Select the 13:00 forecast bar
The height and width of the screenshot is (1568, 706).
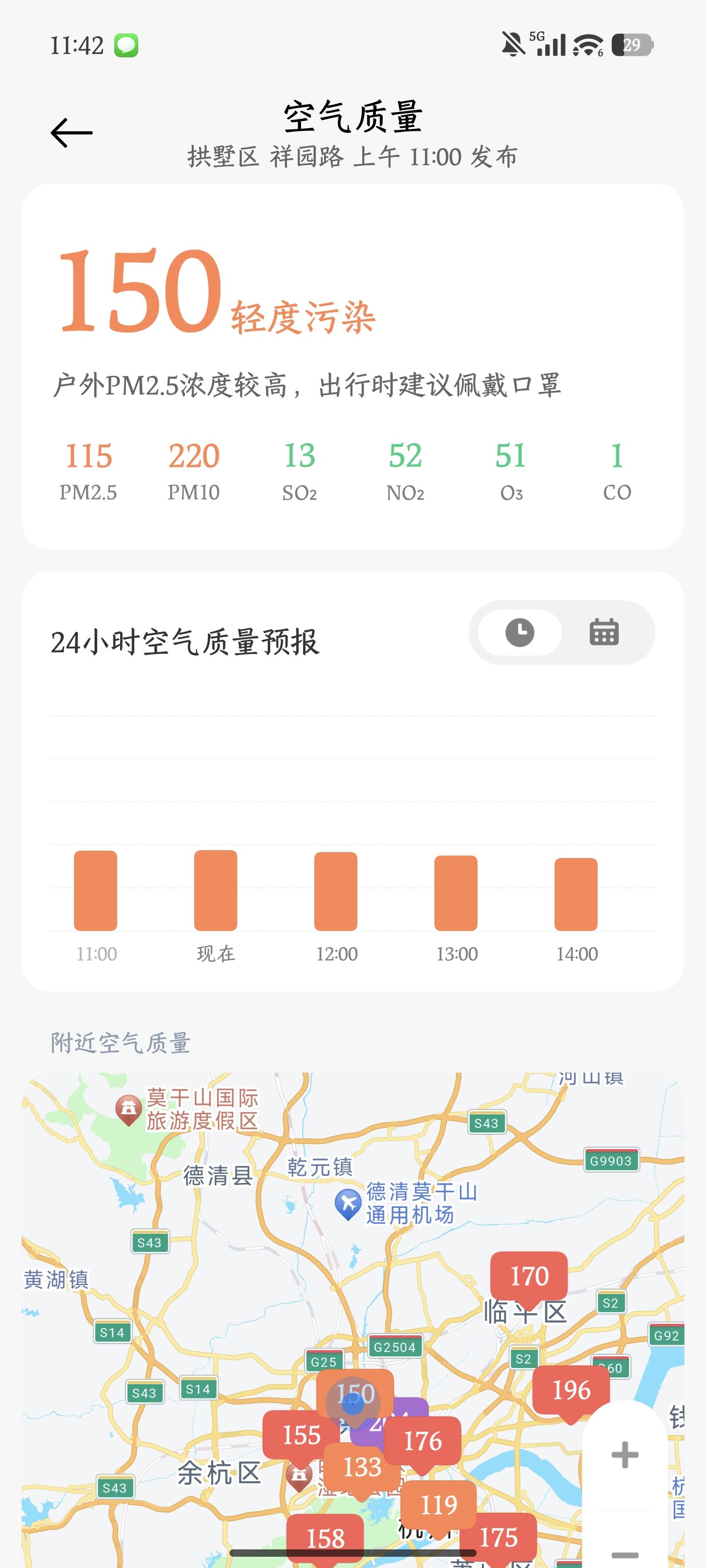click(x=455, y=892)
